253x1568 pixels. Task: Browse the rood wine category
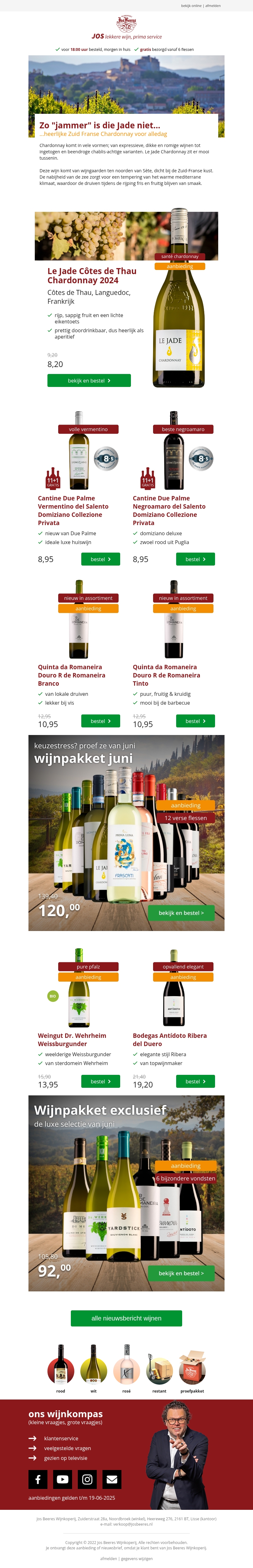(x=60, y=1367)
